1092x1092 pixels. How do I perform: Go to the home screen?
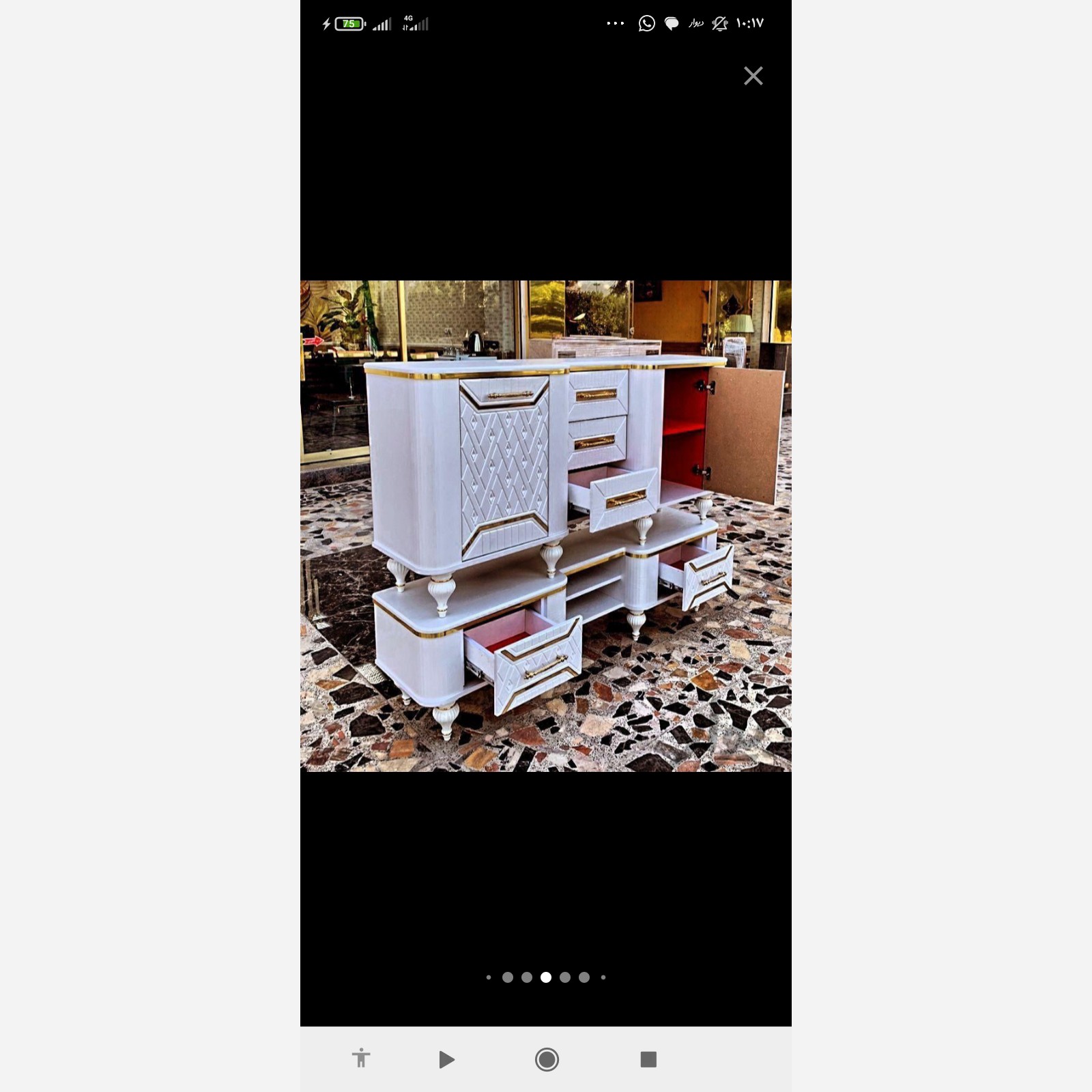(547, 1059)
